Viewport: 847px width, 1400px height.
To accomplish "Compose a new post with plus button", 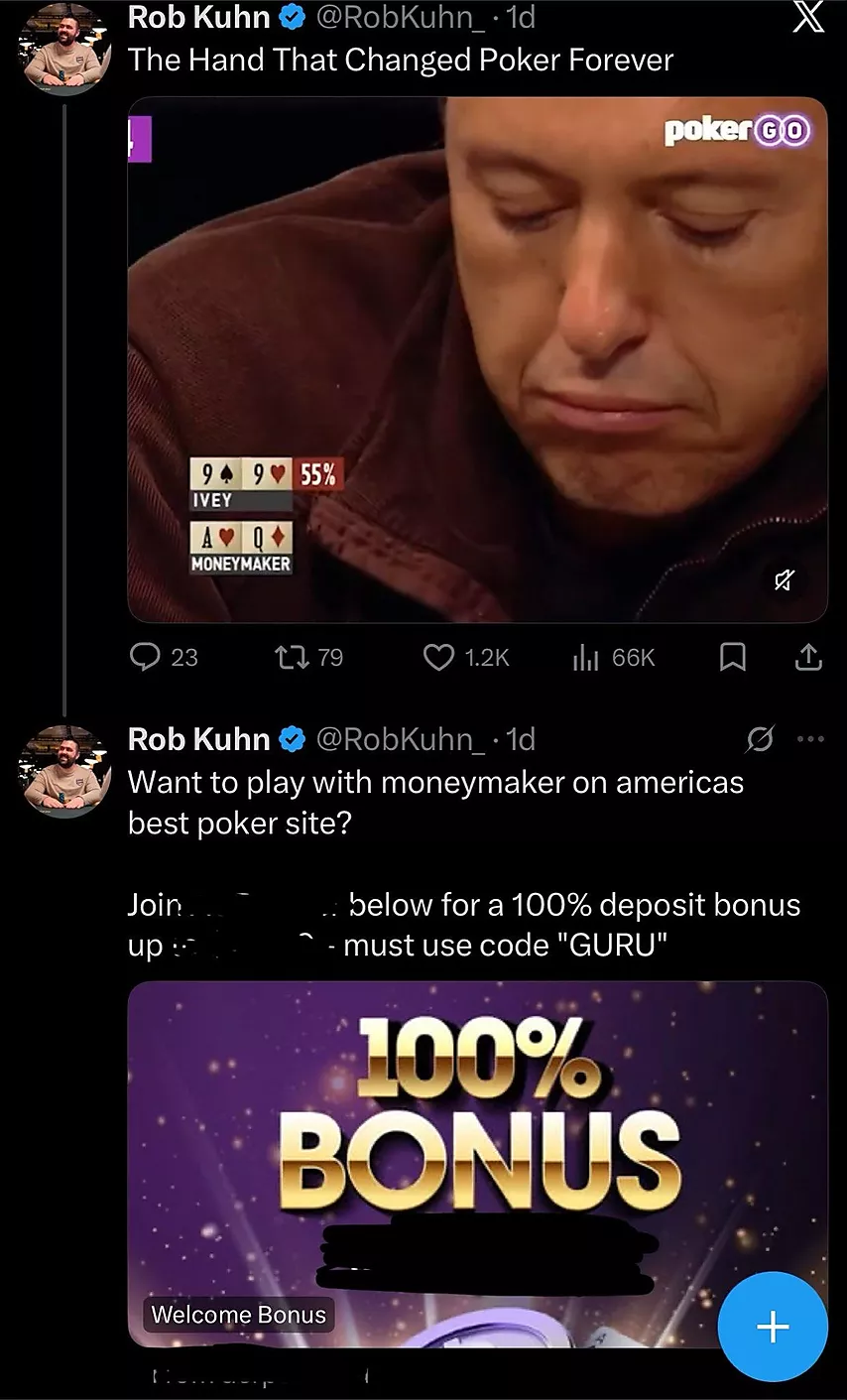I will pos(773,1327).
